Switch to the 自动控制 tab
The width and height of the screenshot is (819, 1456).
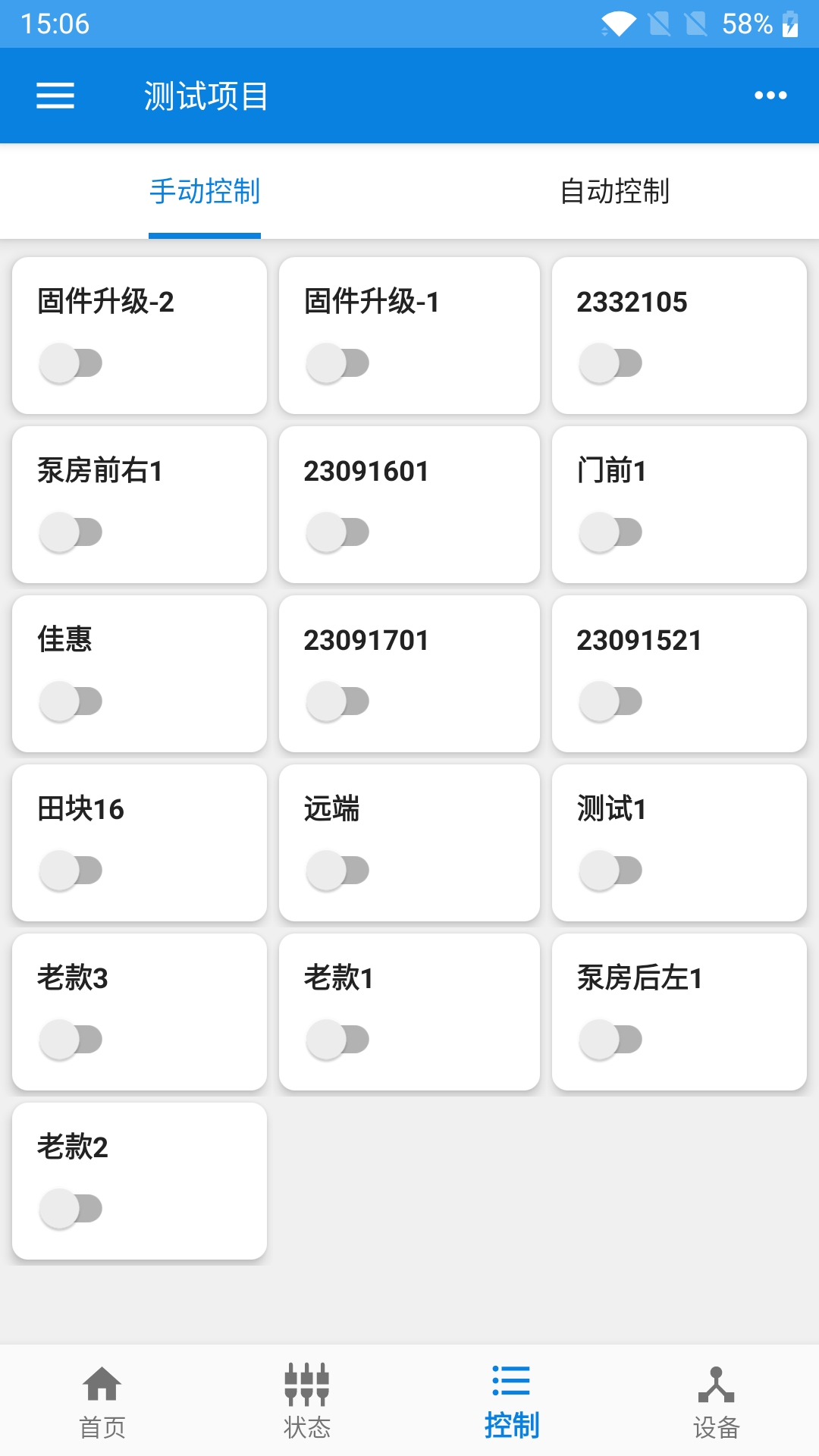tap(614, 192)
